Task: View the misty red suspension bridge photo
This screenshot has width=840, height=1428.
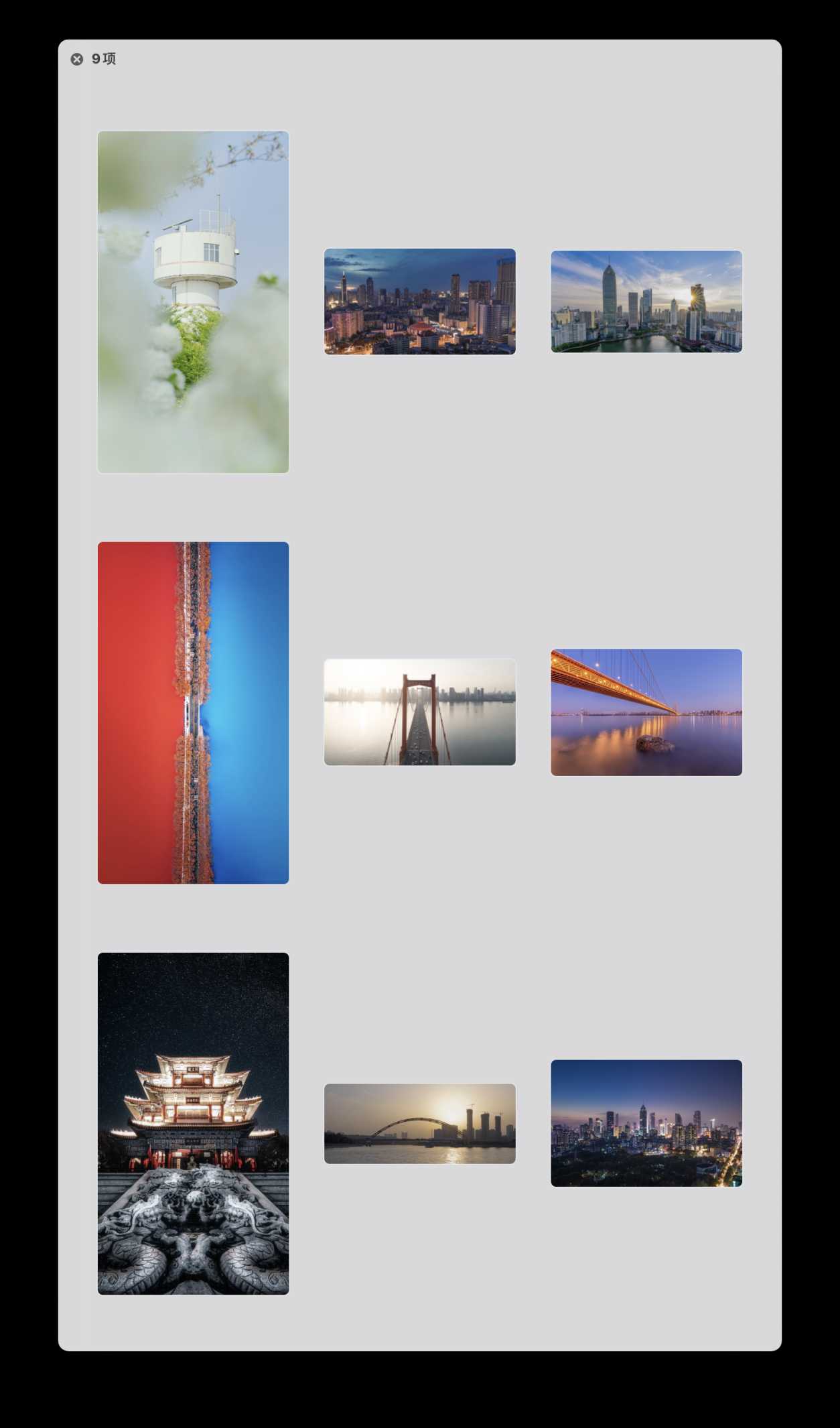Action: pyautogui.click(x=419, y=712)
